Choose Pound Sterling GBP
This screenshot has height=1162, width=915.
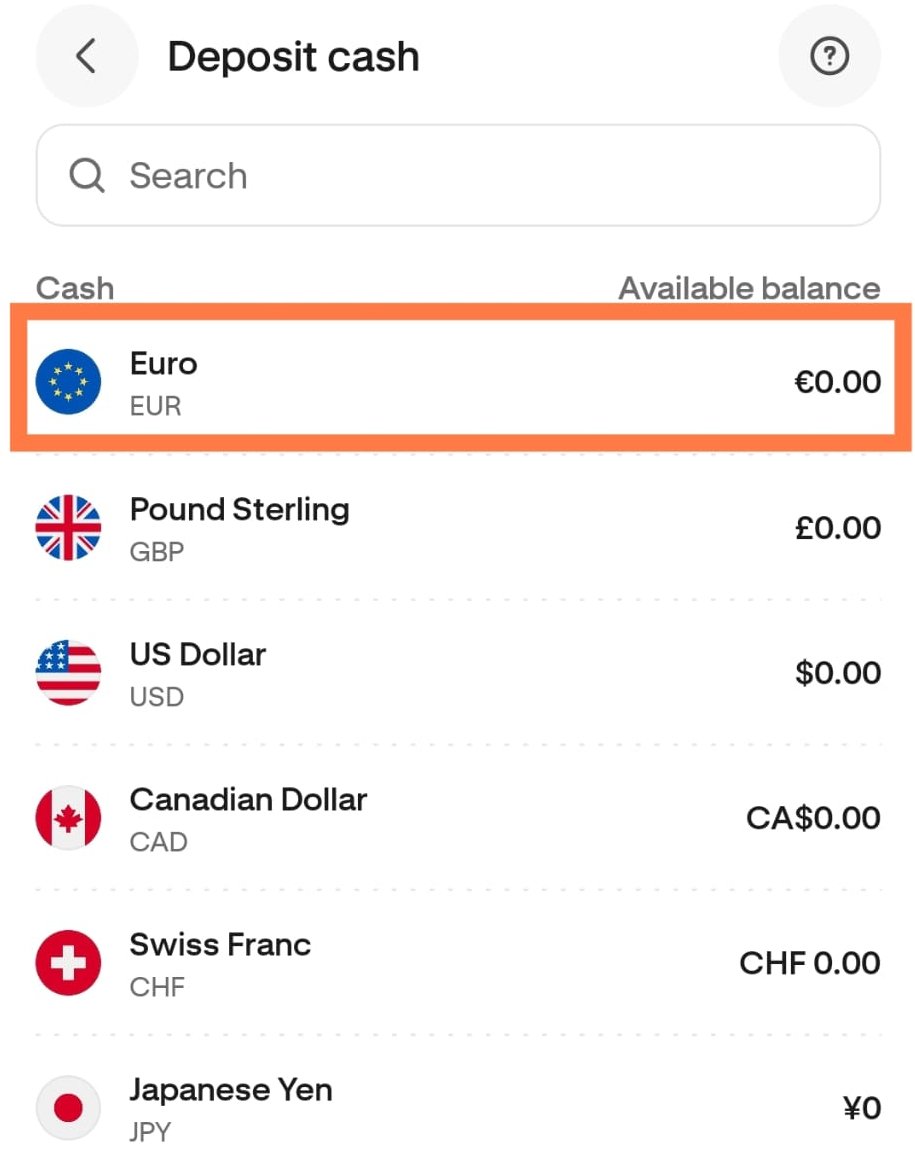click(458, 528)
